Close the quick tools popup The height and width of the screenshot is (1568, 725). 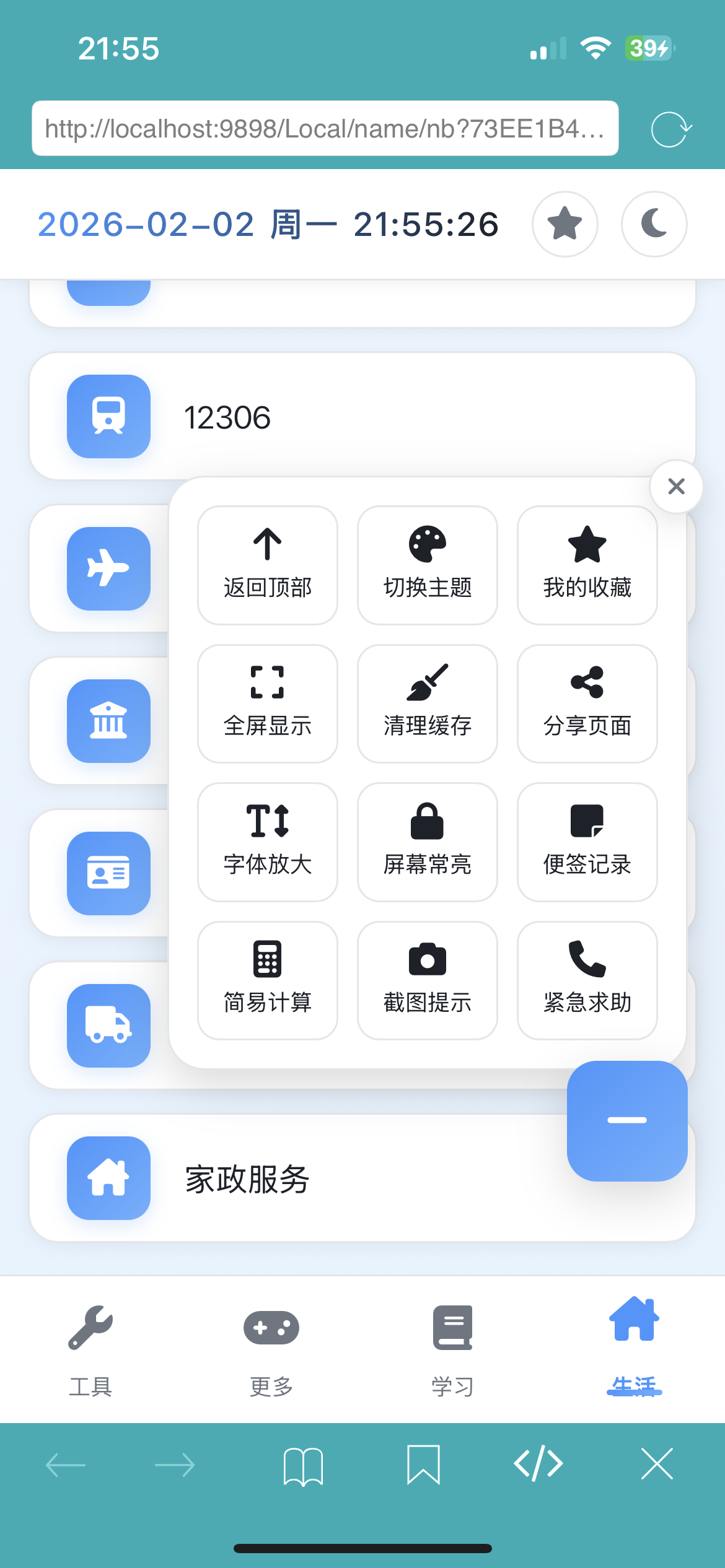pos(676,486)
